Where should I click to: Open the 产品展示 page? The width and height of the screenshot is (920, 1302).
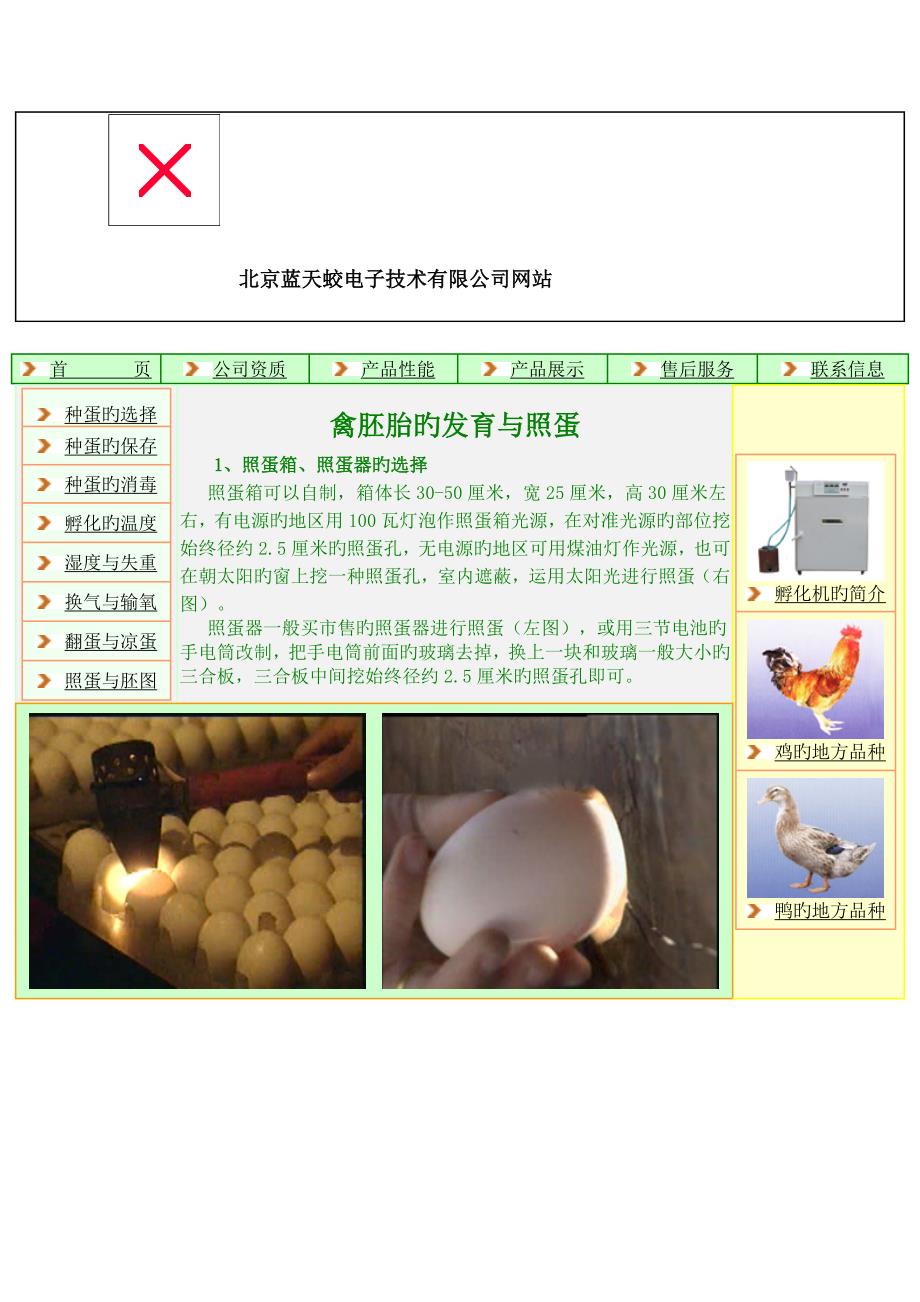pyautogui.click(x=546, y=369)
